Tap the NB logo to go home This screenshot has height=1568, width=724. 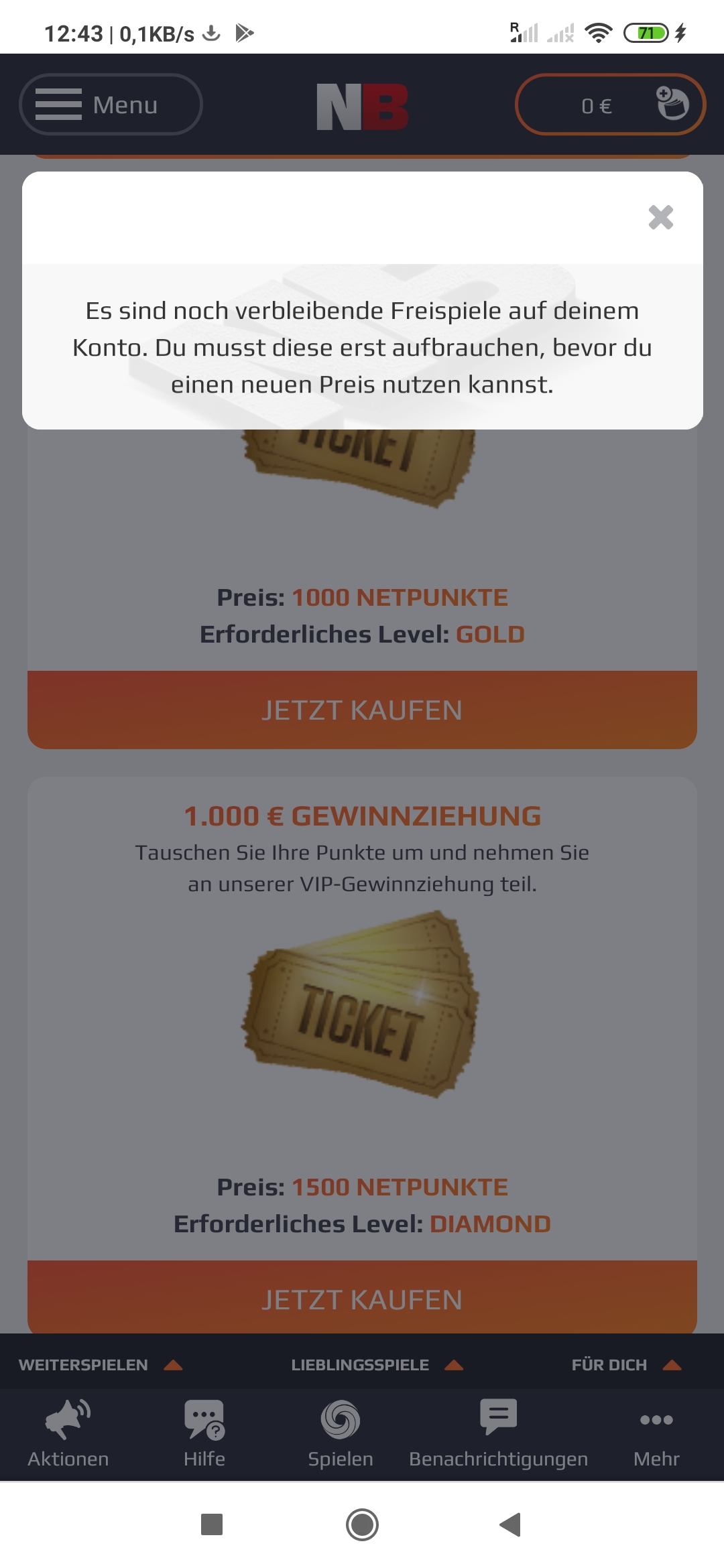point(362,106)
